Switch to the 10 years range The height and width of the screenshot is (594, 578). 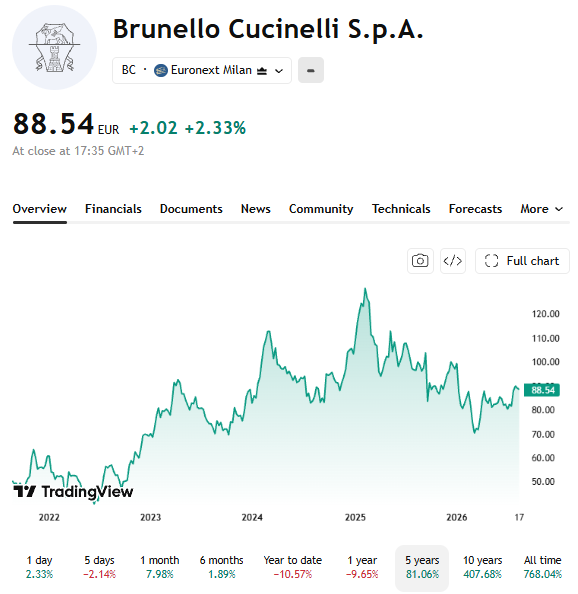[x=482, y=567]
